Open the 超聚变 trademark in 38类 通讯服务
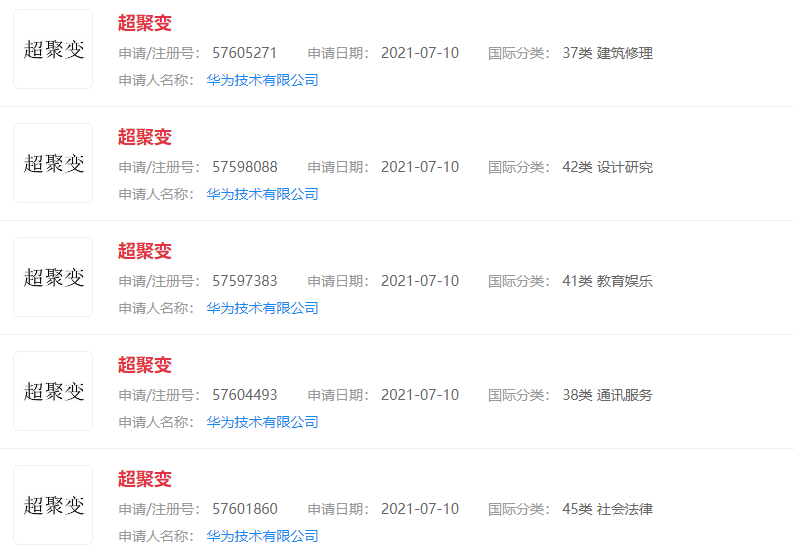 click(144, 365)
